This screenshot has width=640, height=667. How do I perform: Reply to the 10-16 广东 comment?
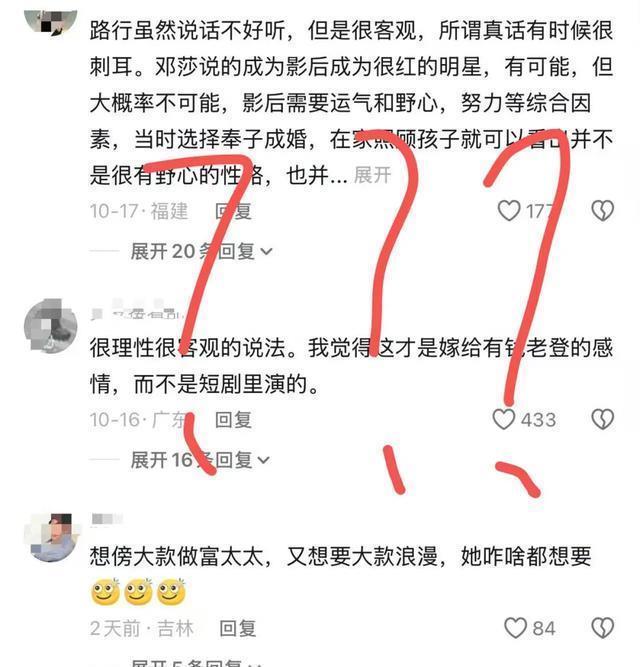click(x=233, y=420)
